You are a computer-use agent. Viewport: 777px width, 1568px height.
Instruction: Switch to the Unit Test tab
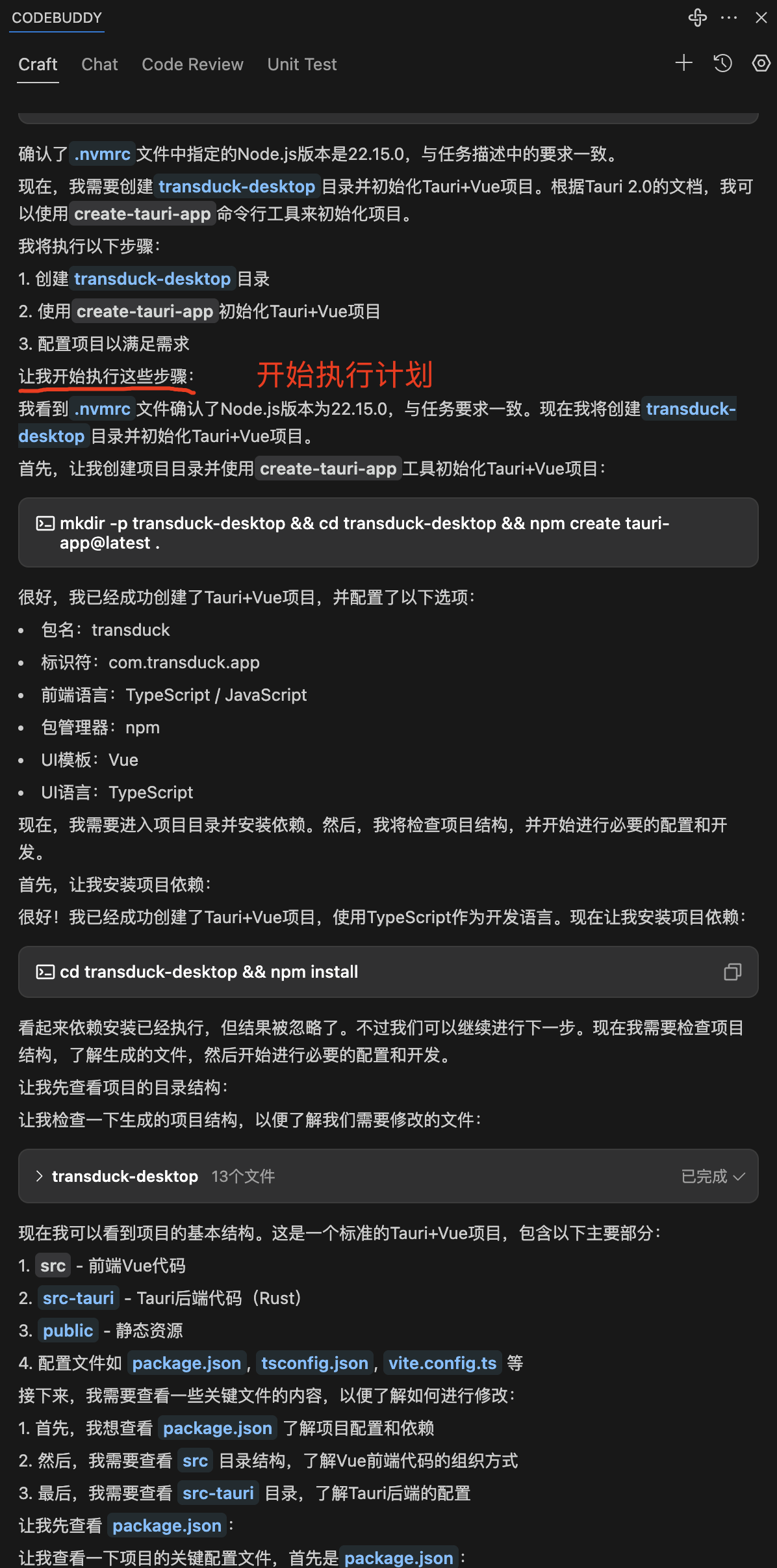[302, 64]
